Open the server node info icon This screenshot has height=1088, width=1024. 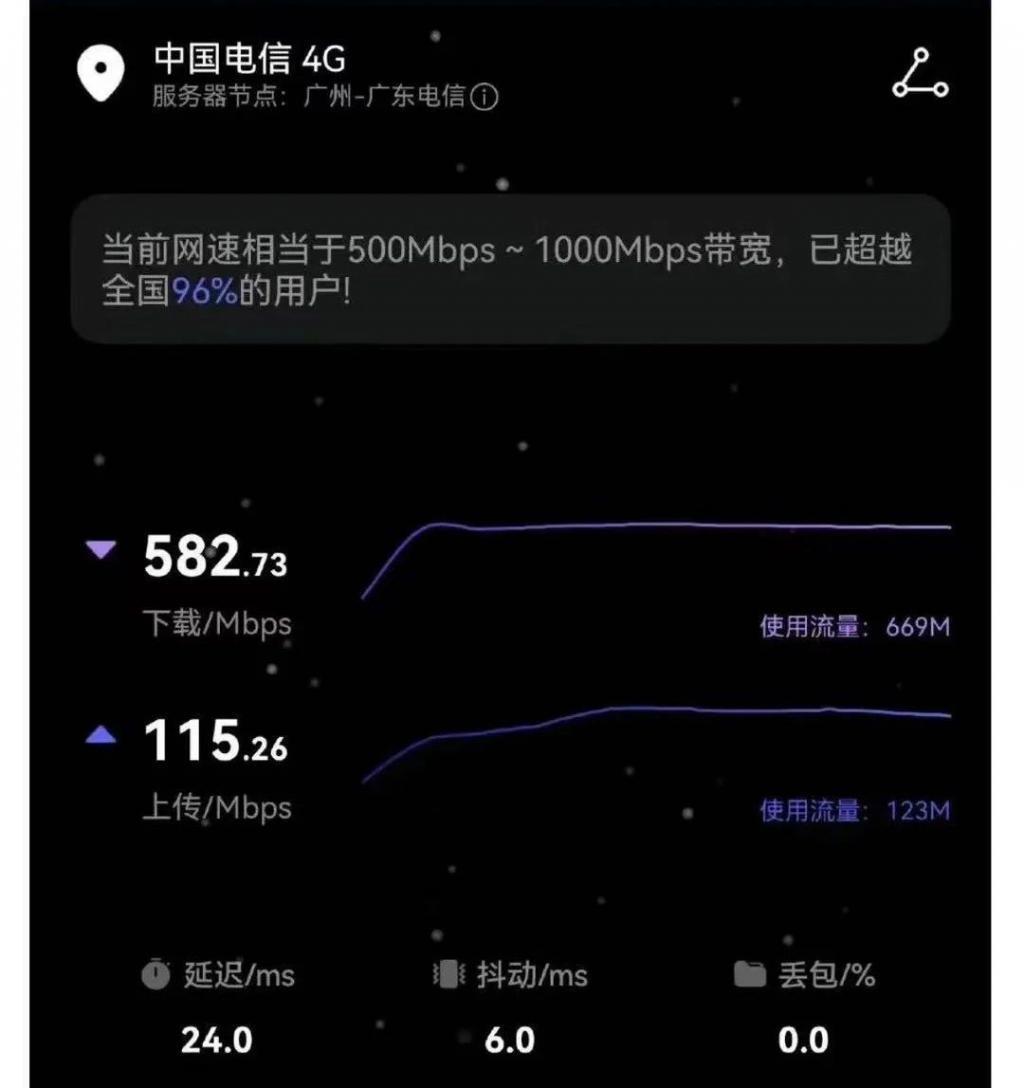tap(485, 98)
